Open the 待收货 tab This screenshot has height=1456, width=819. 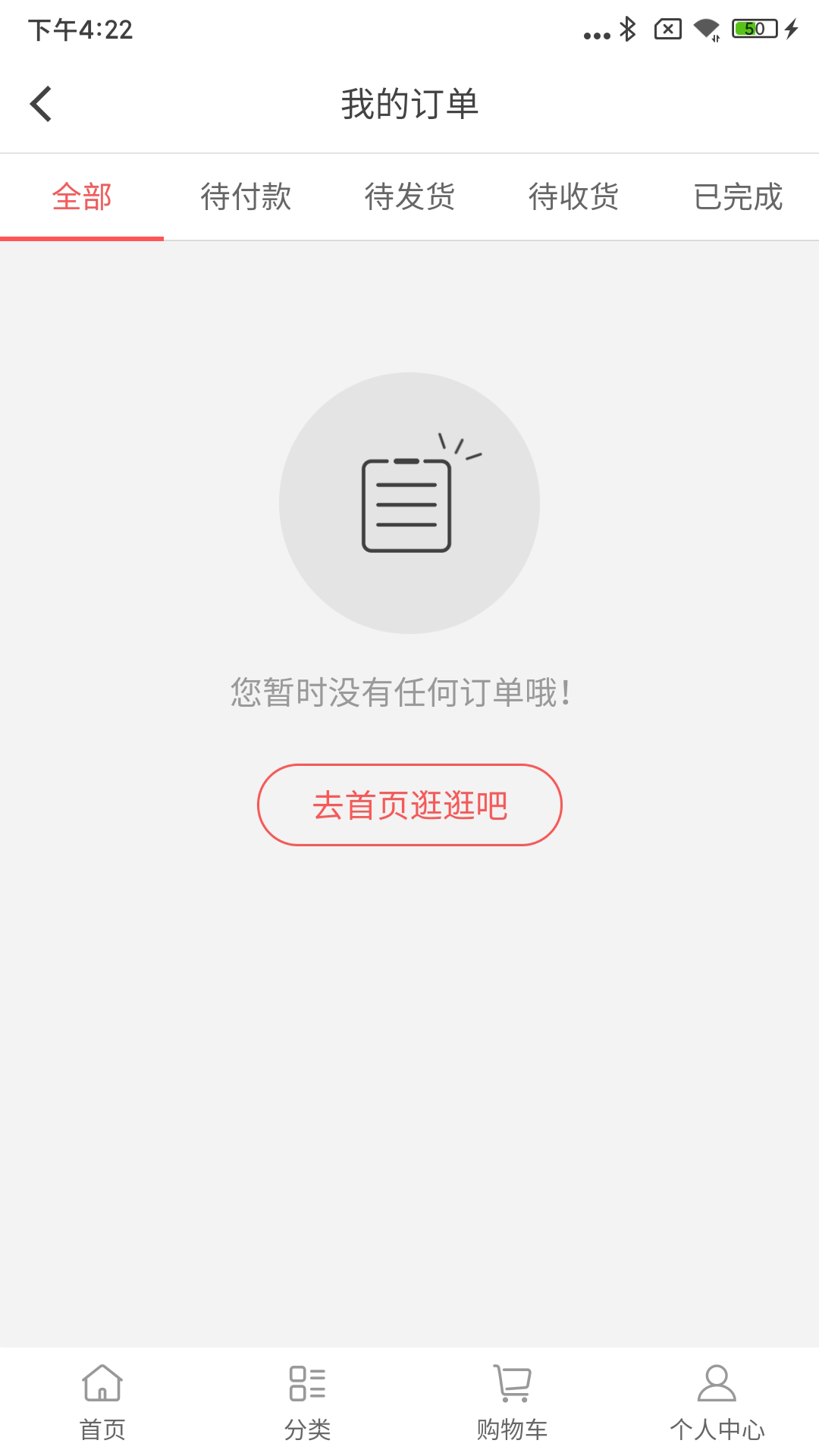click(573, 197)
